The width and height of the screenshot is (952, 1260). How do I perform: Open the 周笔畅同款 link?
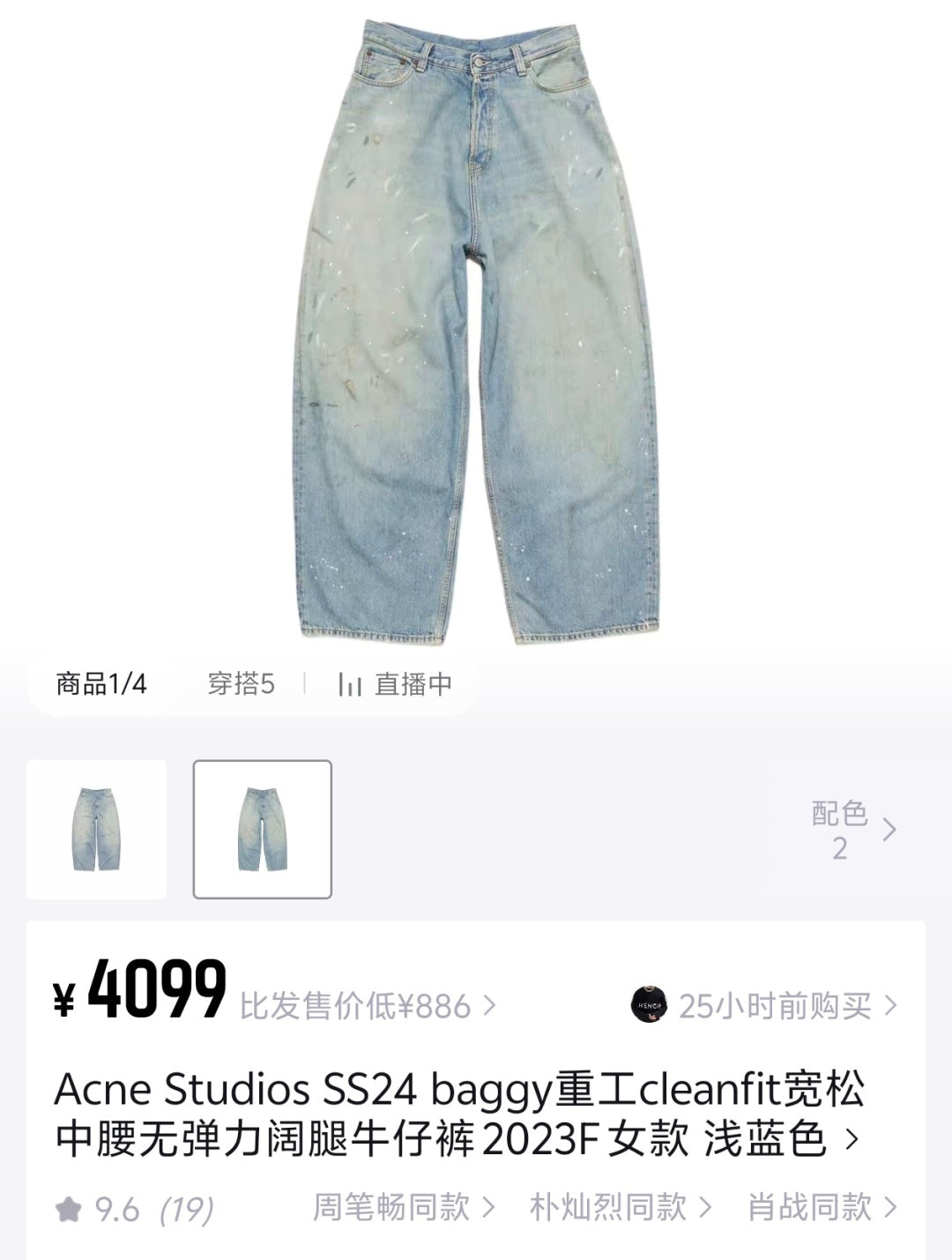(403, 1207)
